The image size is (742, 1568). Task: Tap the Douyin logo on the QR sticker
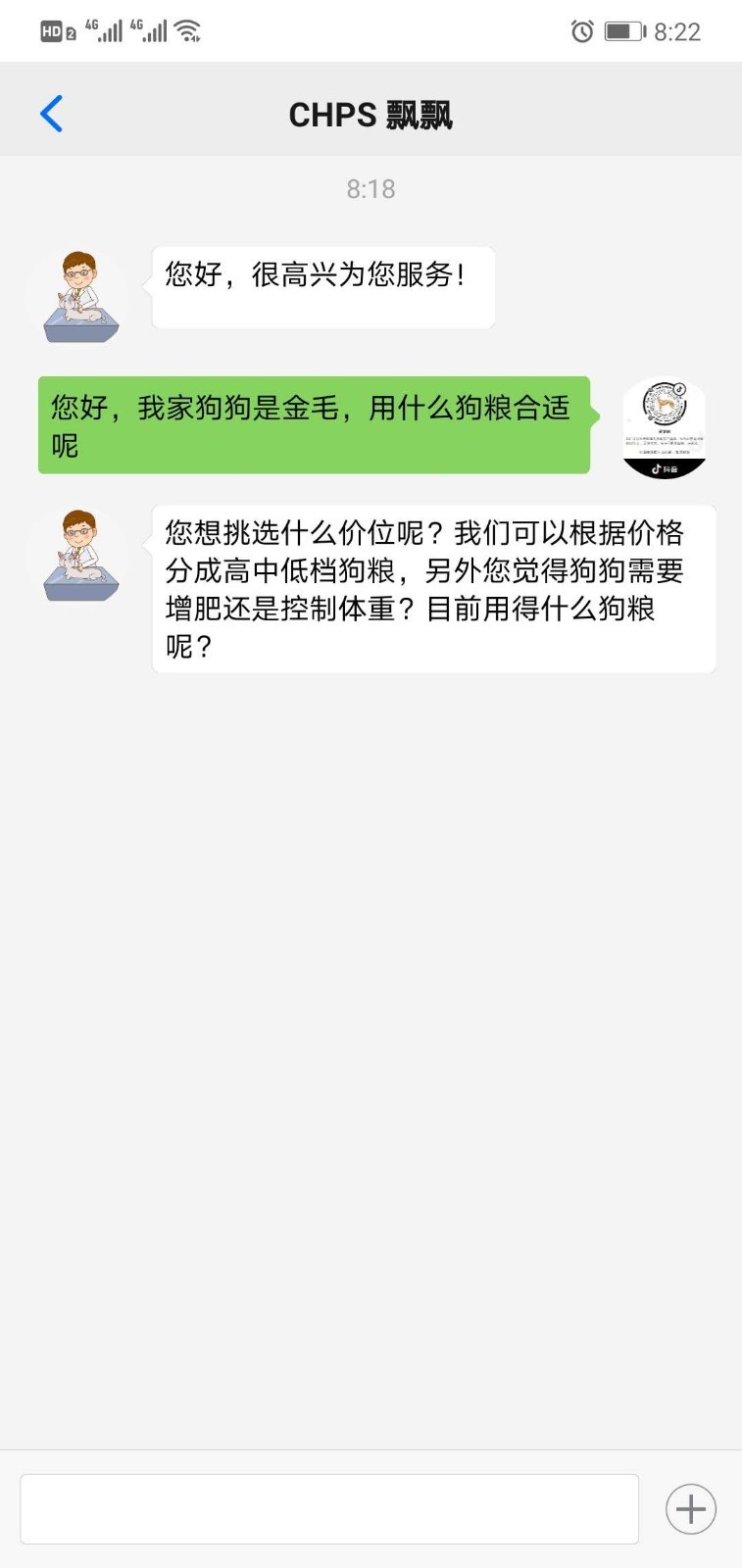(x=655, y=468)
